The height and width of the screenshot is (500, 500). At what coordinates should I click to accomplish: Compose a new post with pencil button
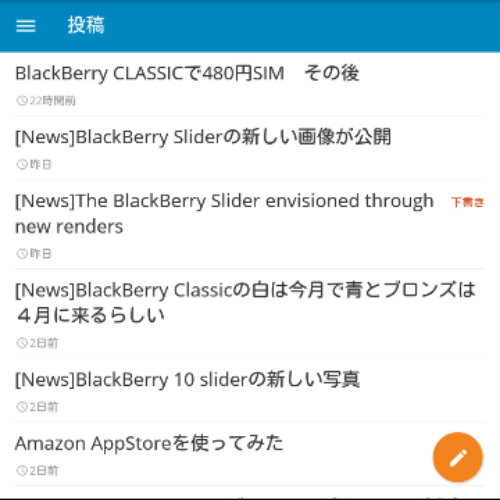pos(458,457)
